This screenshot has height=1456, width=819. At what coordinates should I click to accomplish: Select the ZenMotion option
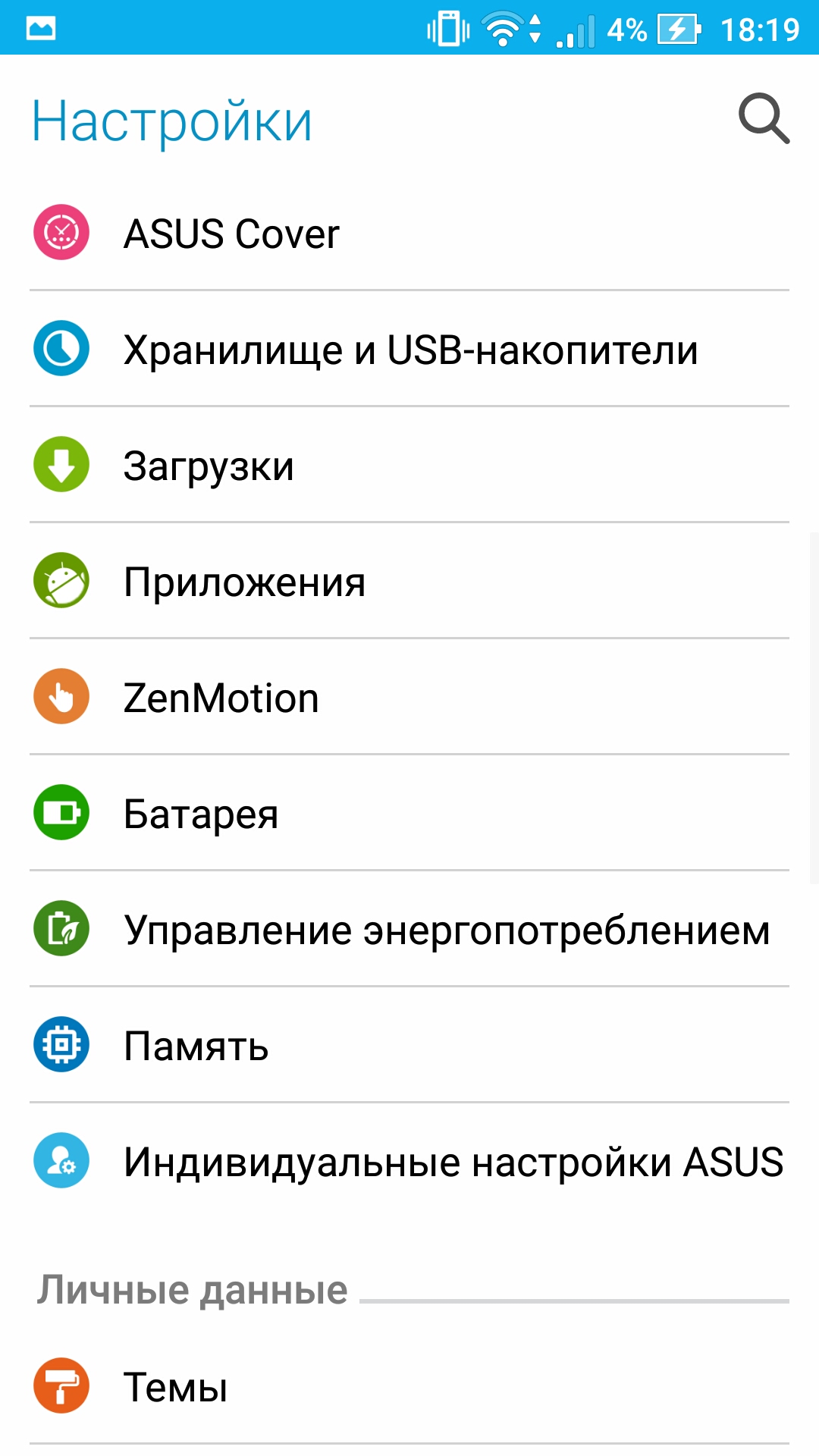409,697
